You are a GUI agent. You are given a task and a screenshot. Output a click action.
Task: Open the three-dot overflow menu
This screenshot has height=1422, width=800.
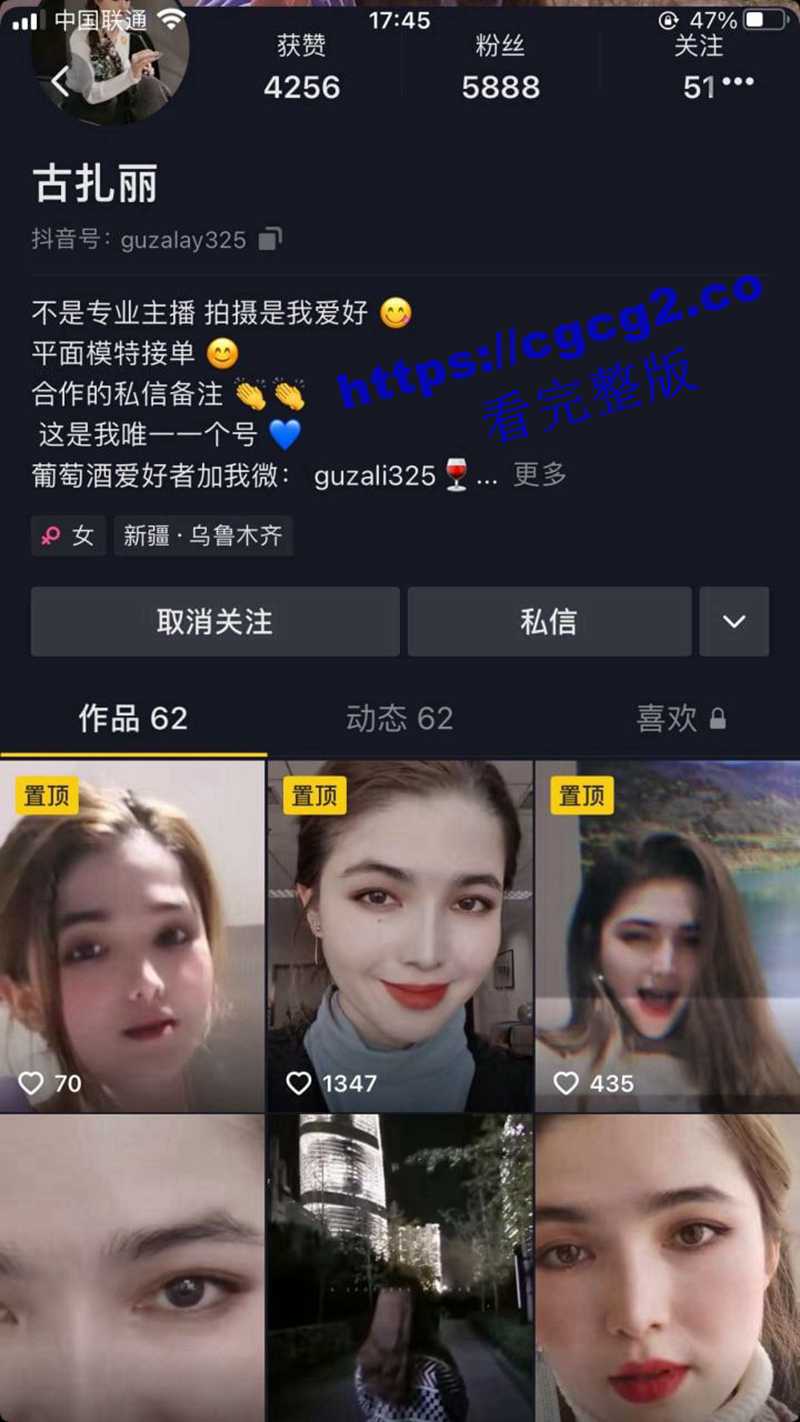[x=738, y=82]
